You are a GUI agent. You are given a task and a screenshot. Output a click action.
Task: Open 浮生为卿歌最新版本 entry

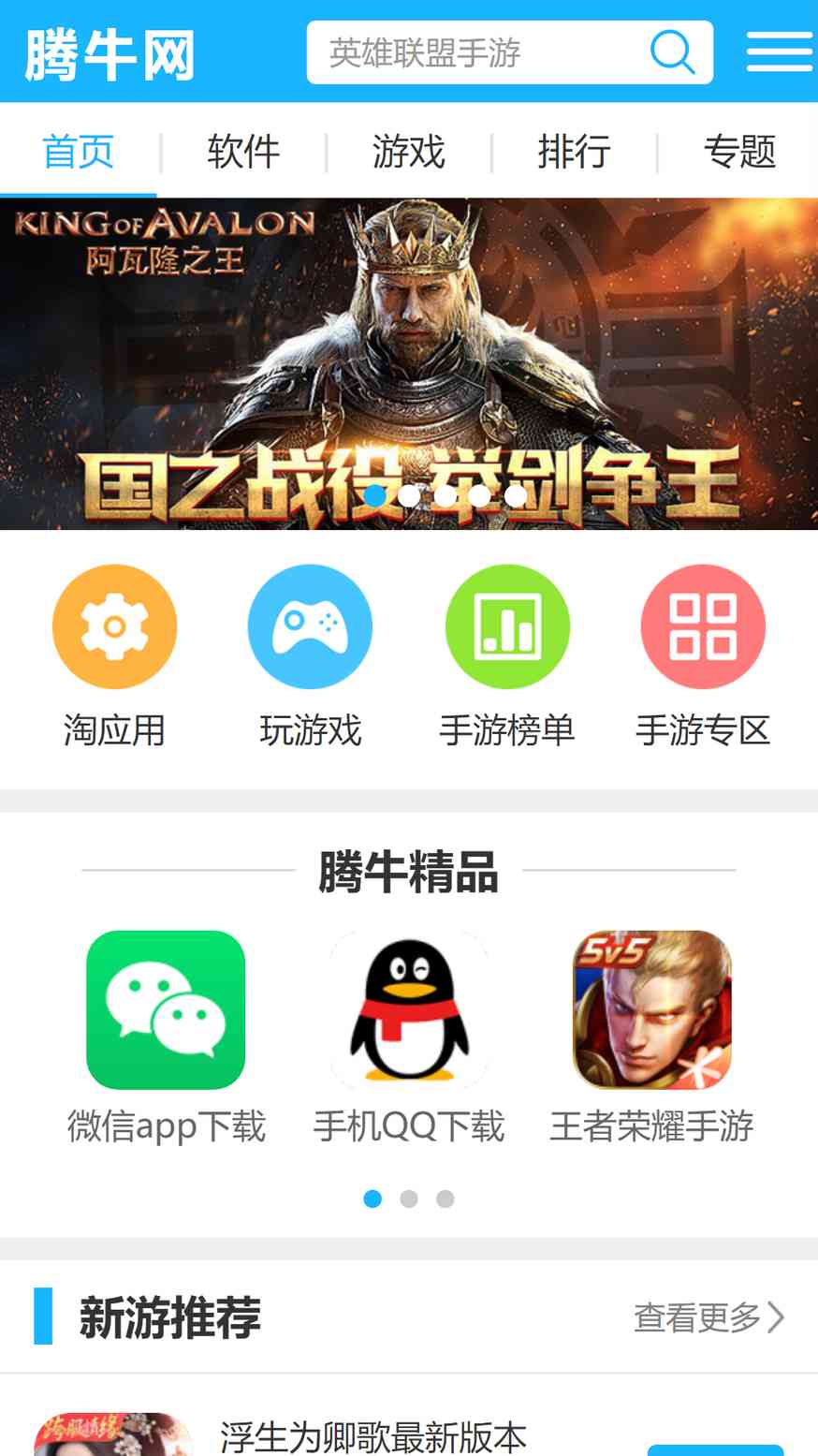[x=372, y=1436]
